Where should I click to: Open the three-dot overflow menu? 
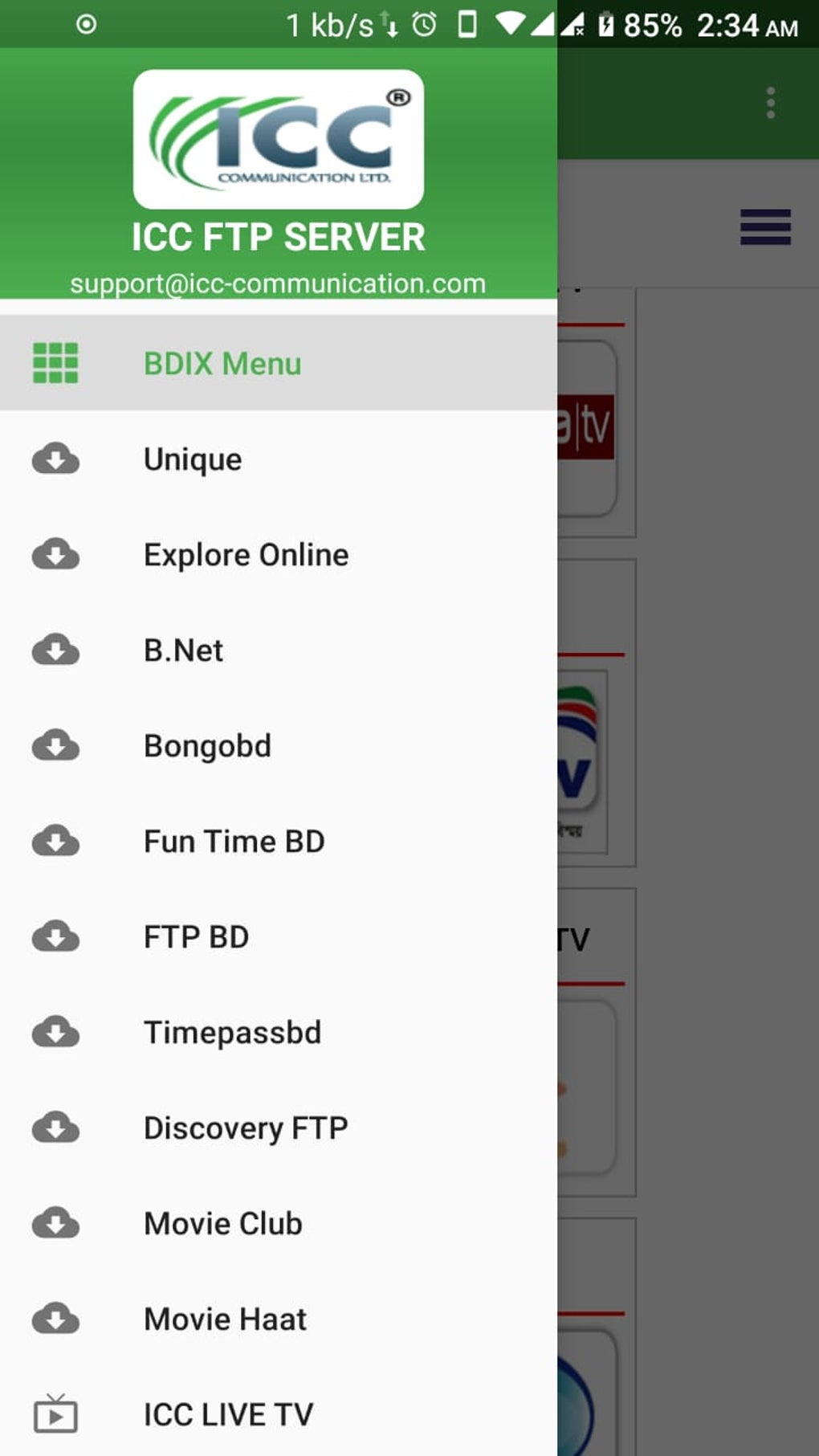[x=771, y=103]
